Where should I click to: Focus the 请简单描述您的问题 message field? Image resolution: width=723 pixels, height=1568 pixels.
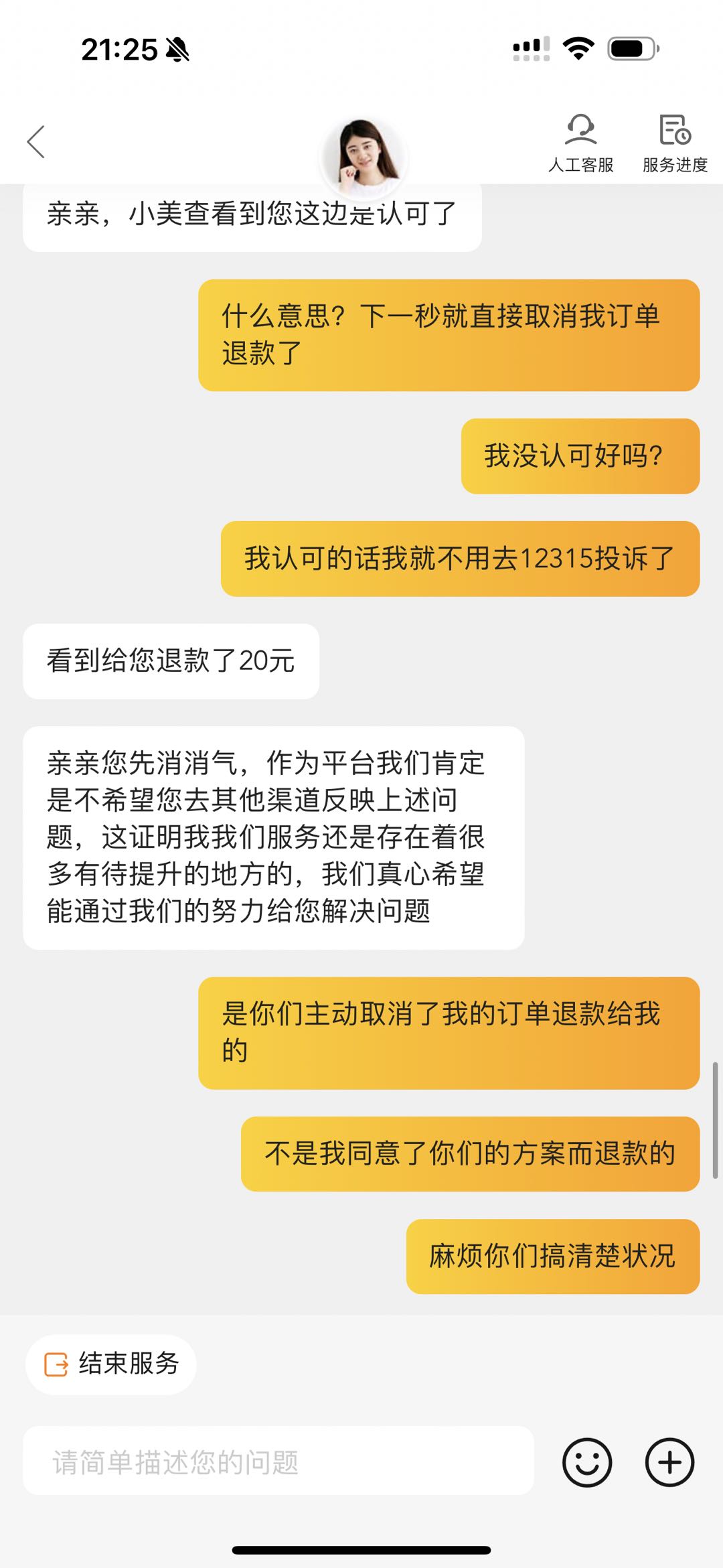click(278, 1462)
